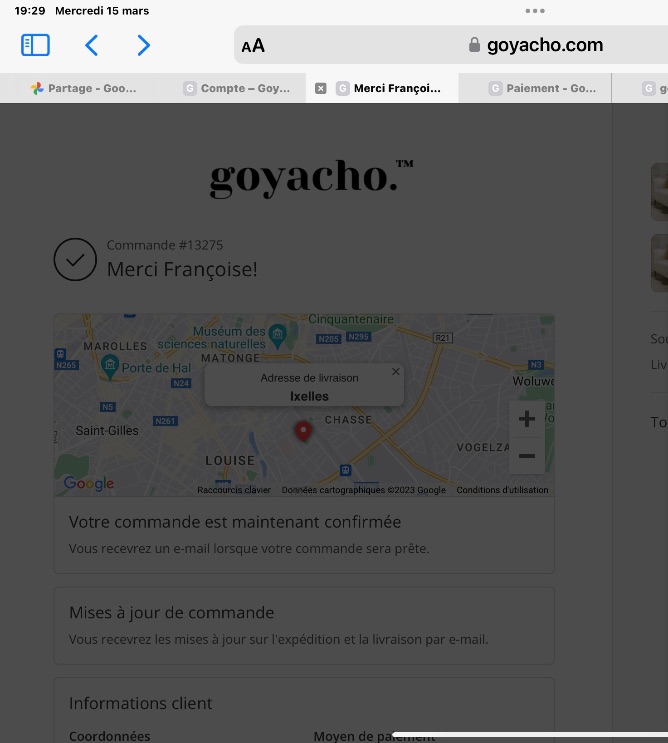
Task: Open the goyacho store homepage logo
Action: 311,177
